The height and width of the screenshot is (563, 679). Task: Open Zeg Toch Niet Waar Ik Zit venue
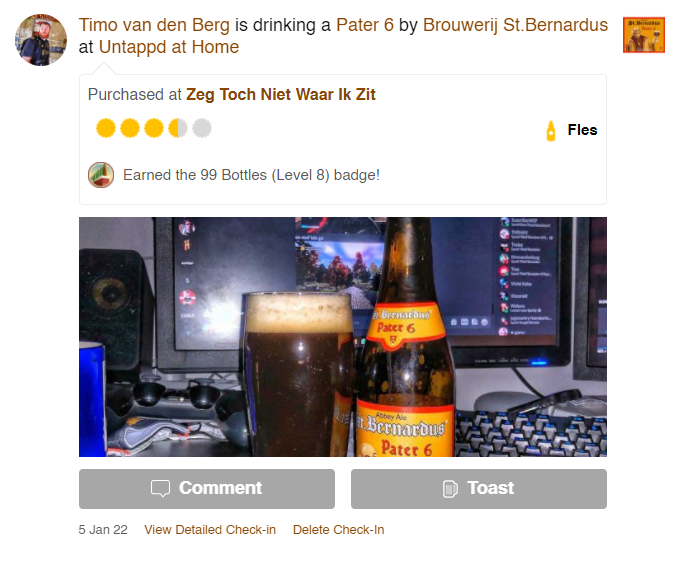[280, 95]
